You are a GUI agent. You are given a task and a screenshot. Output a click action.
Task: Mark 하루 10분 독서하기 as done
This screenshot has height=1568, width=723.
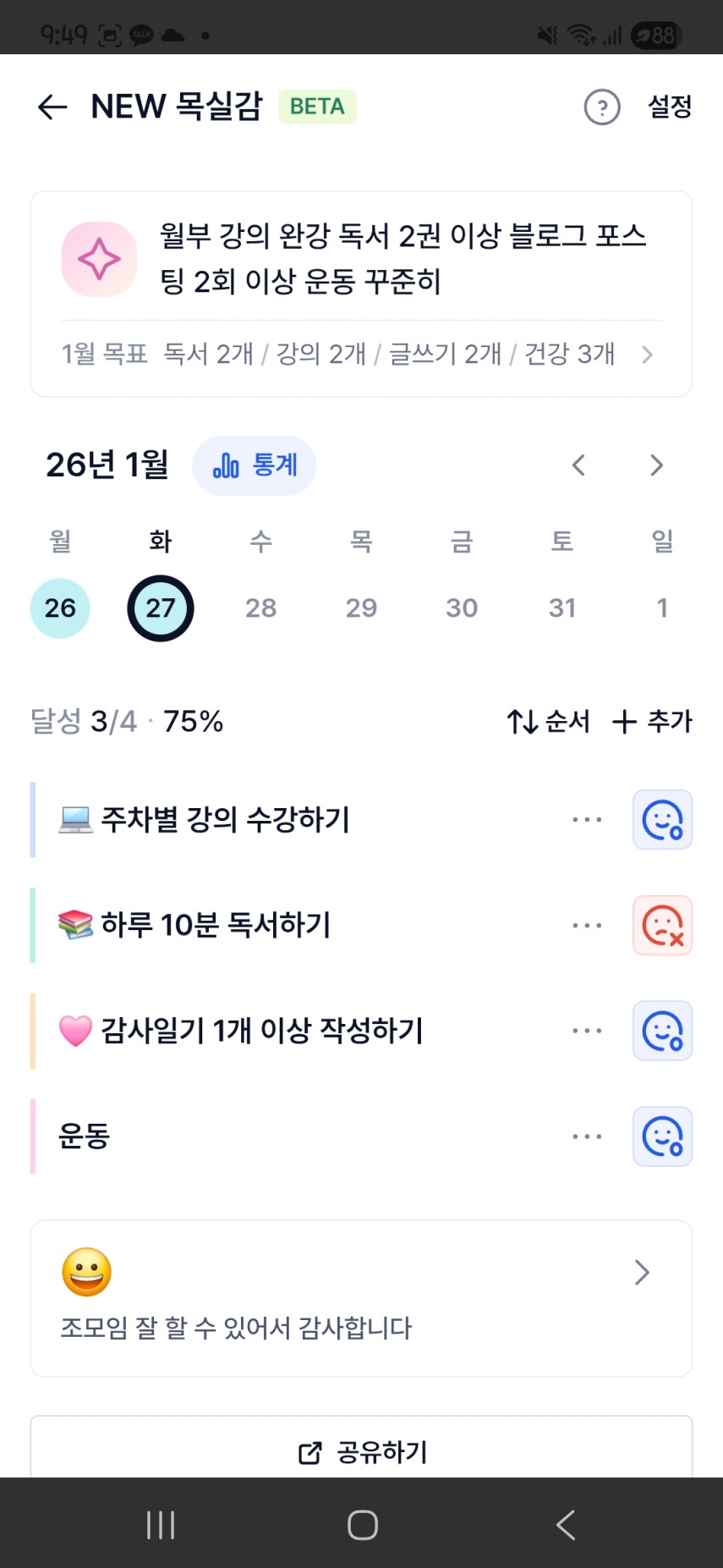pos(662,925)
